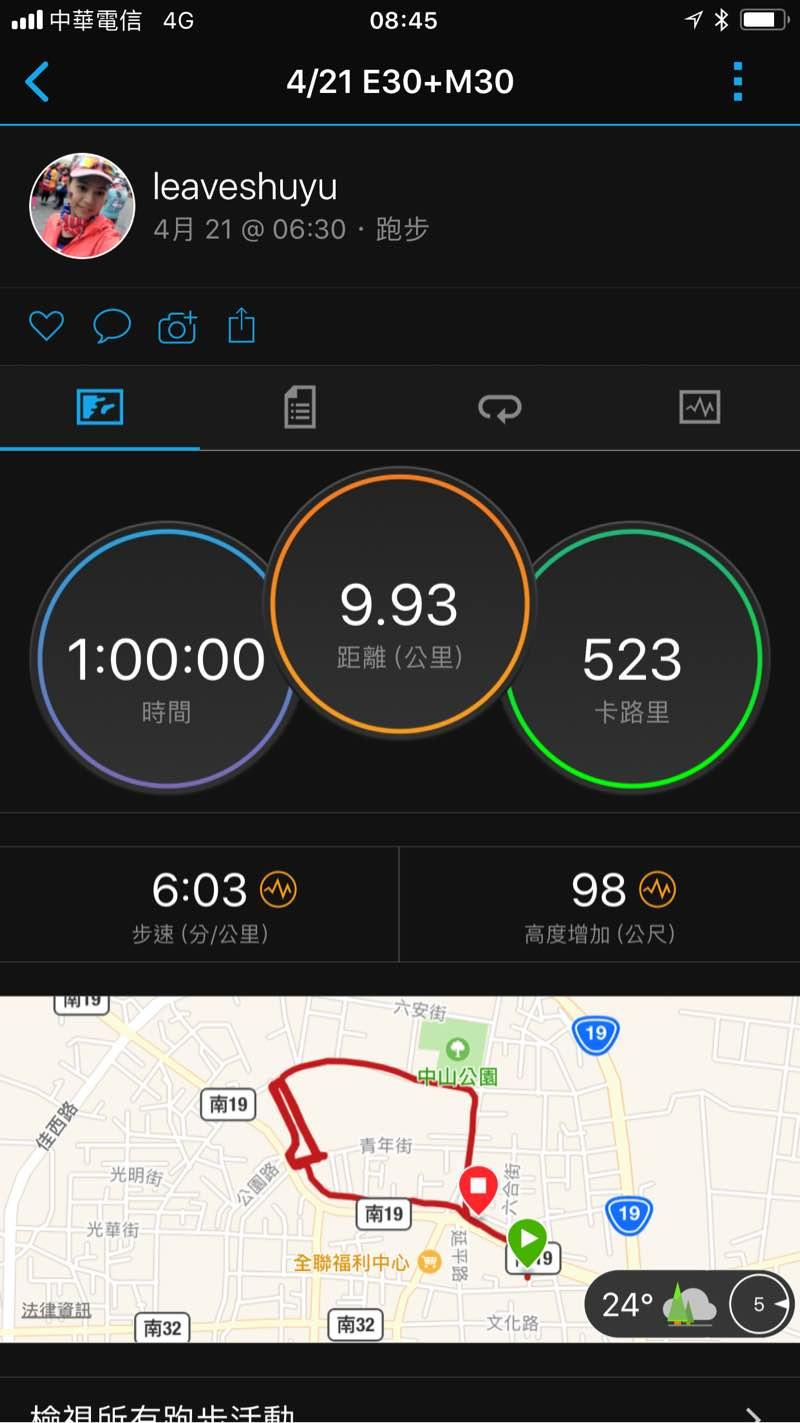
Task: Open the map legal info link
Action: 56,1309
